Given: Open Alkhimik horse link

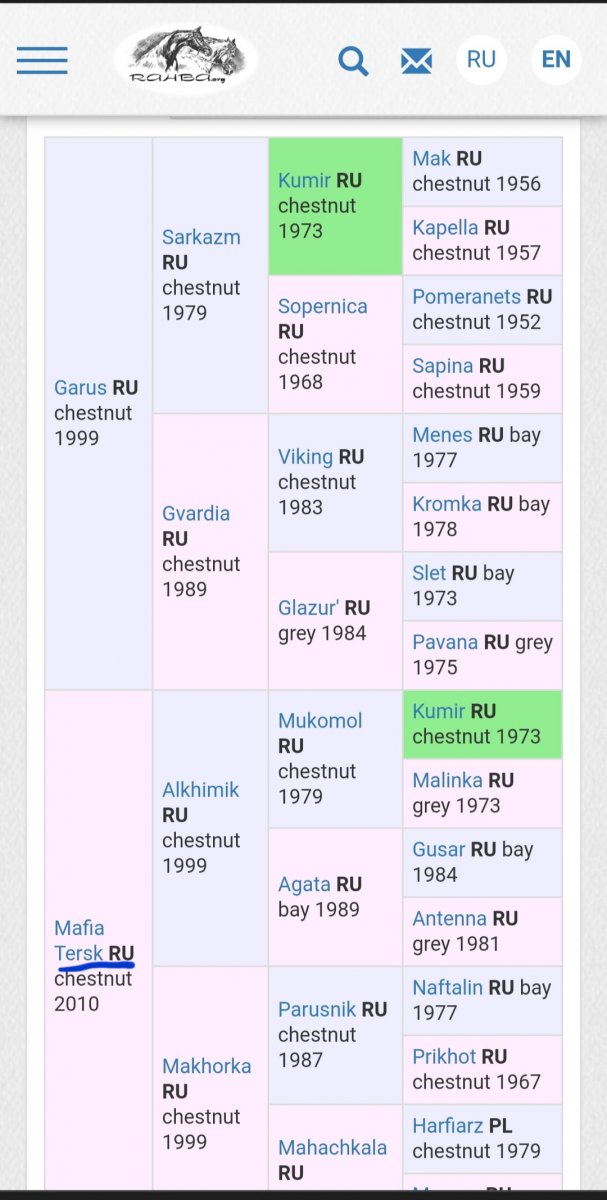Looking at the screenshot, I should click(201, 790).
